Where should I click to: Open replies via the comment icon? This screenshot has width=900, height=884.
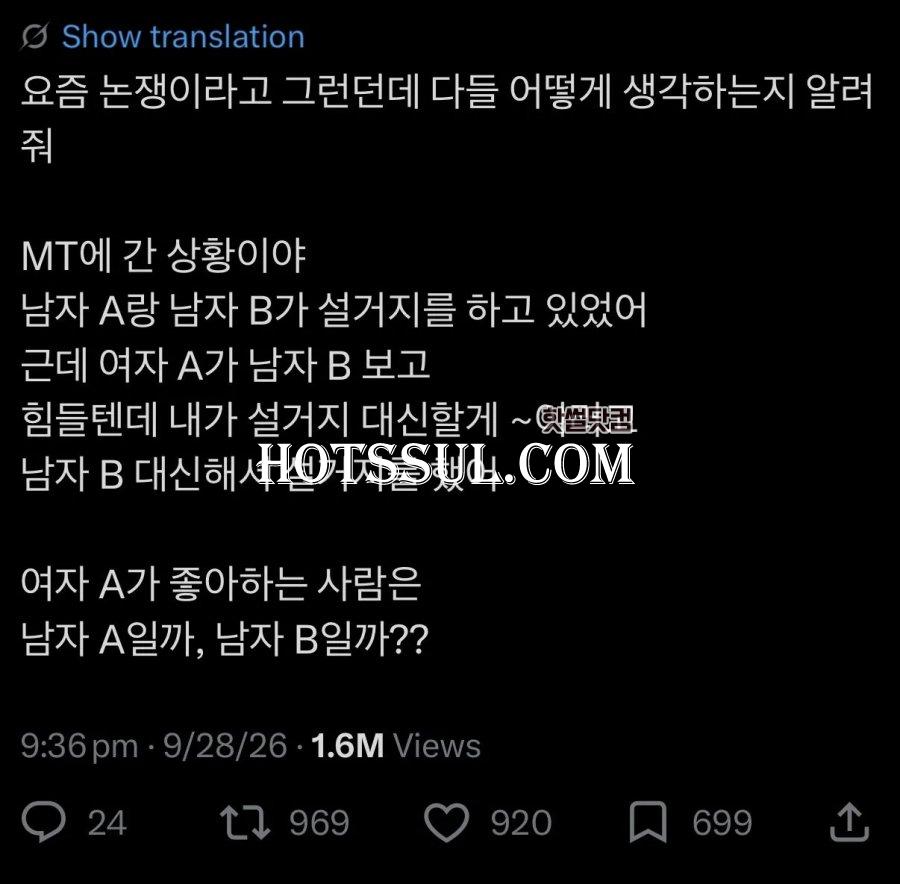tap(44, 821)
